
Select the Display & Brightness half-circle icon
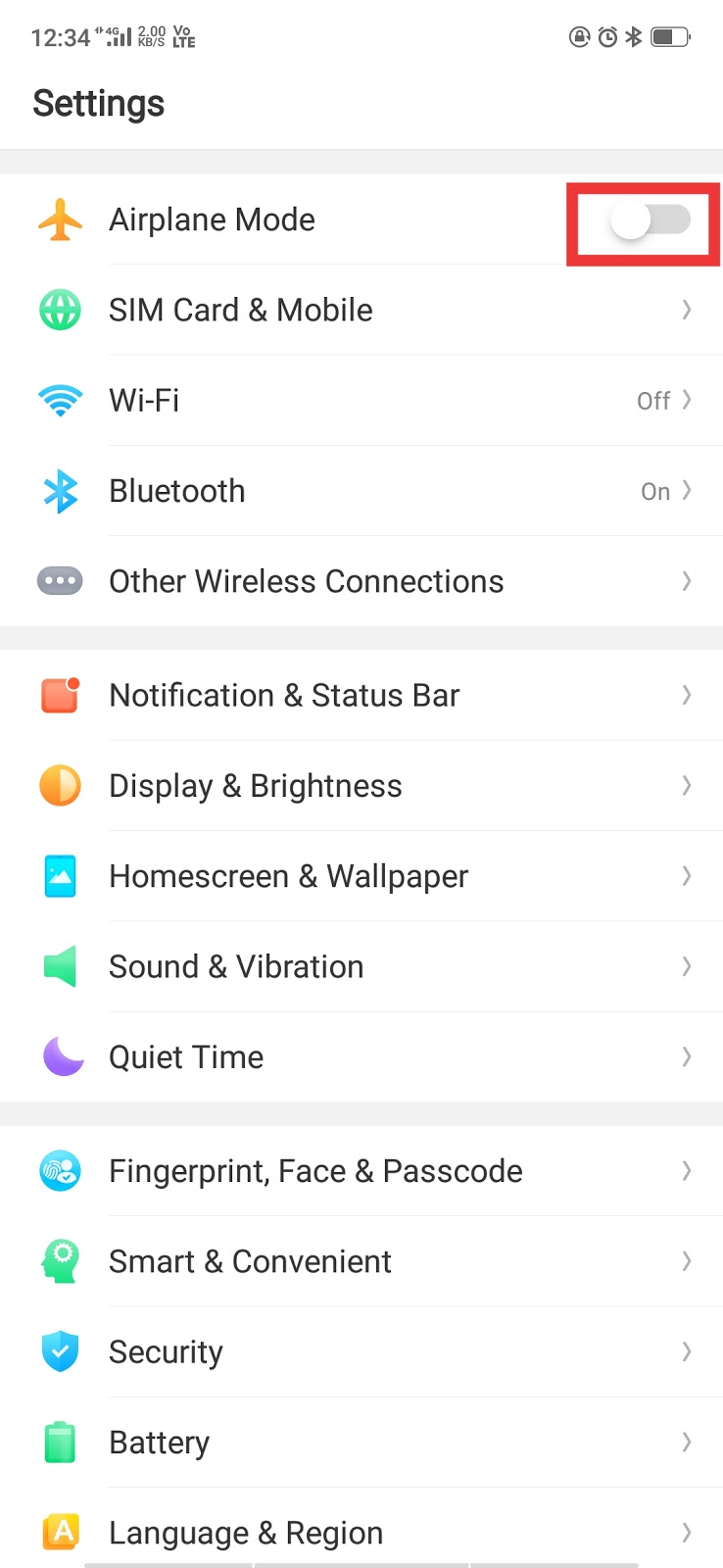(x=60, y=785)
